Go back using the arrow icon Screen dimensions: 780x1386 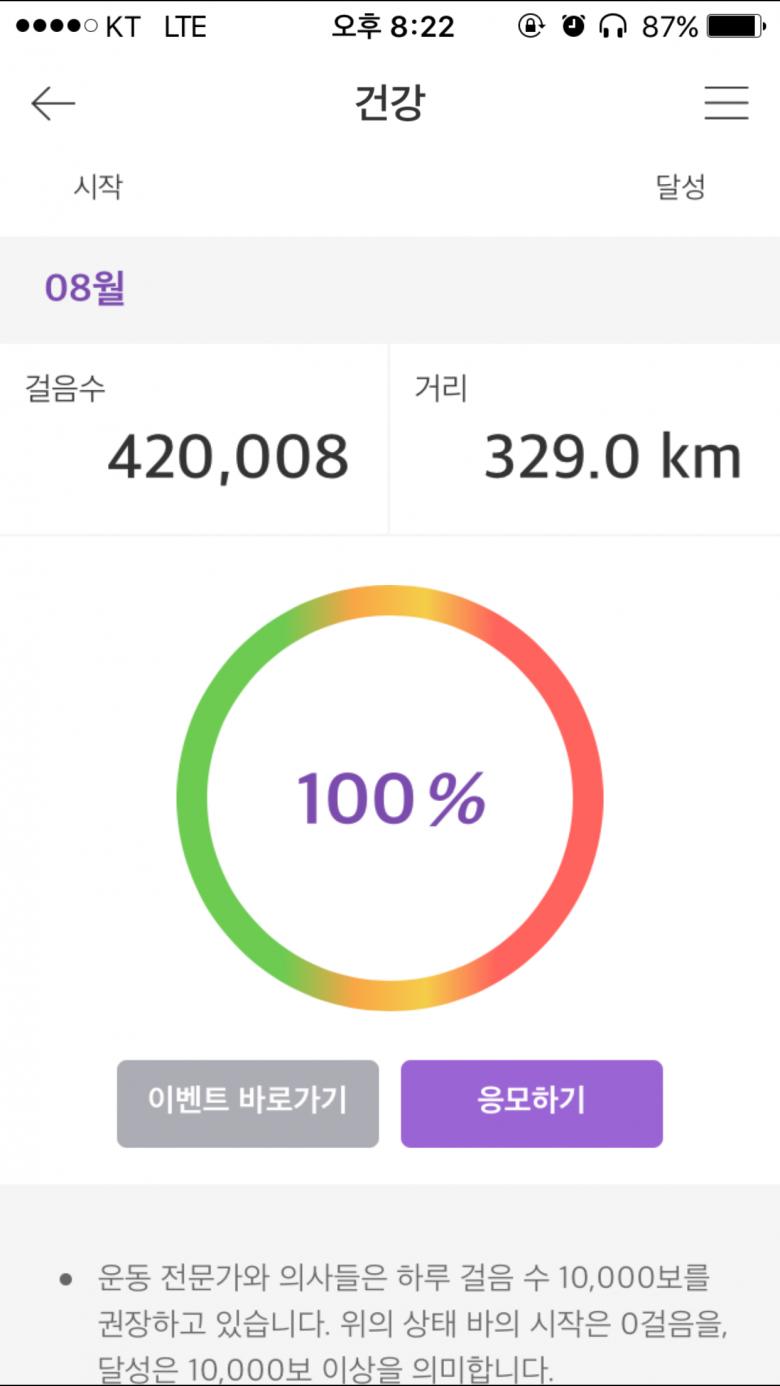tap(53, 103)
